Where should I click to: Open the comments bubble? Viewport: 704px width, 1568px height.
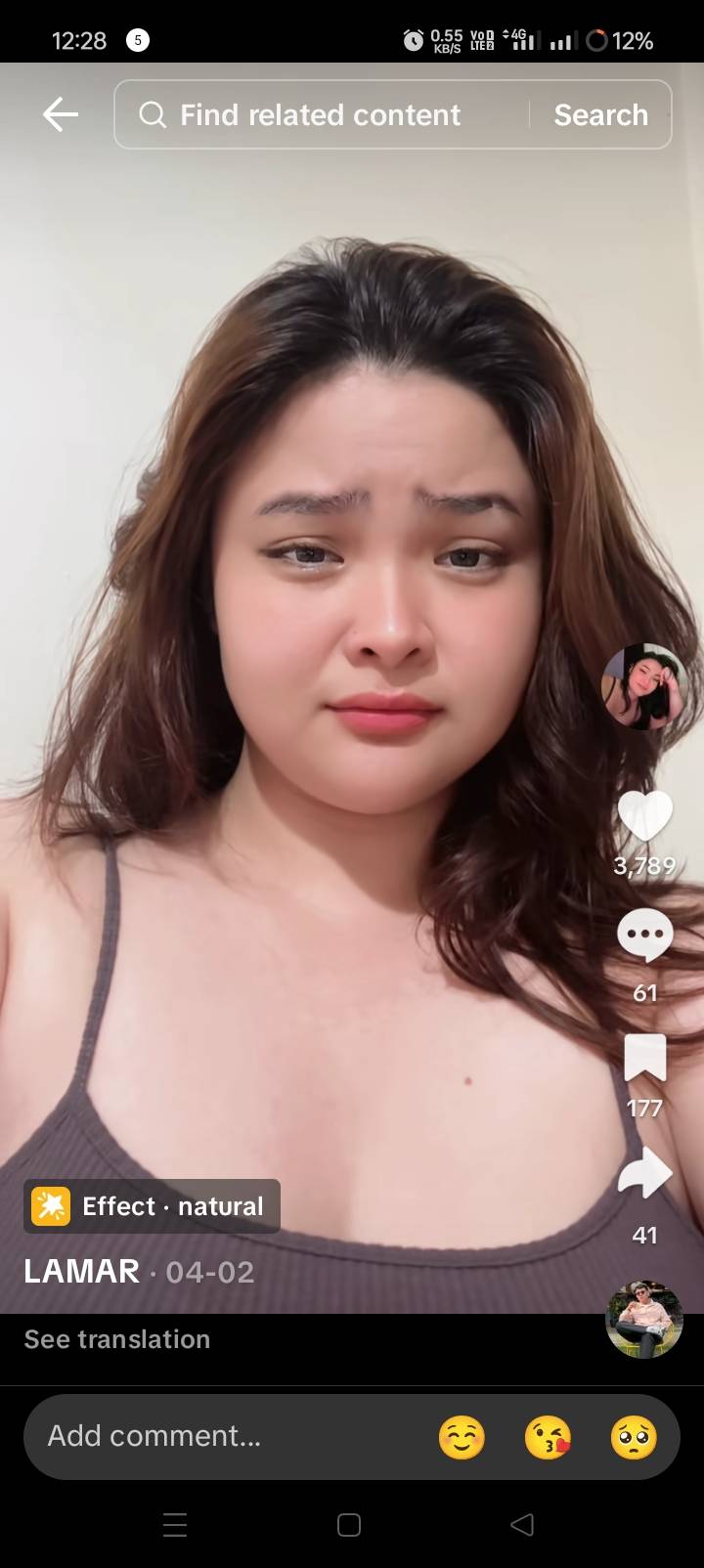coord(644,936)
